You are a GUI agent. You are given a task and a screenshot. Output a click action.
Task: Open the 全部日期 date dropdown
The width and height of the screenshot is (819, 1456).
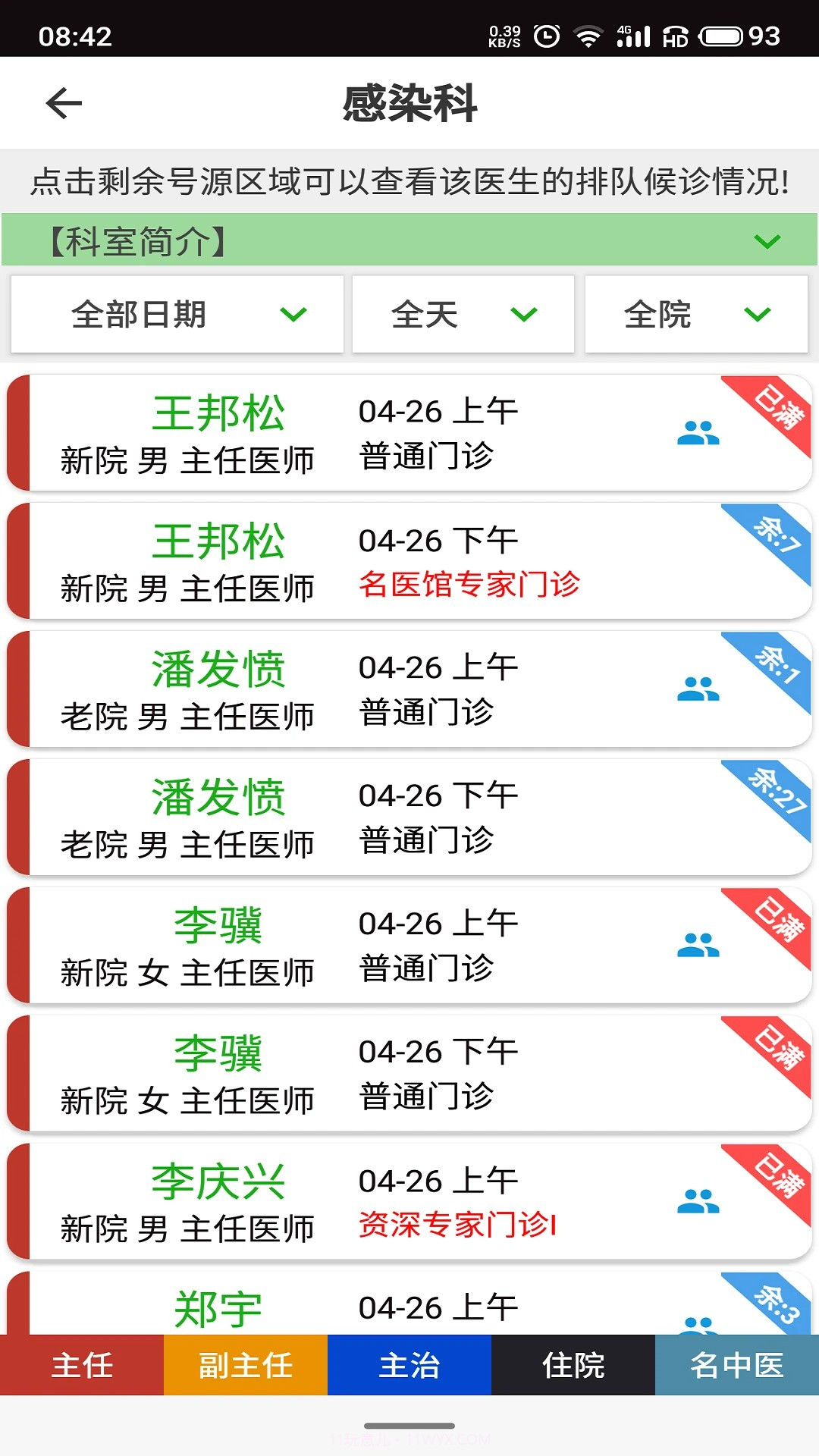click(176, 315)
